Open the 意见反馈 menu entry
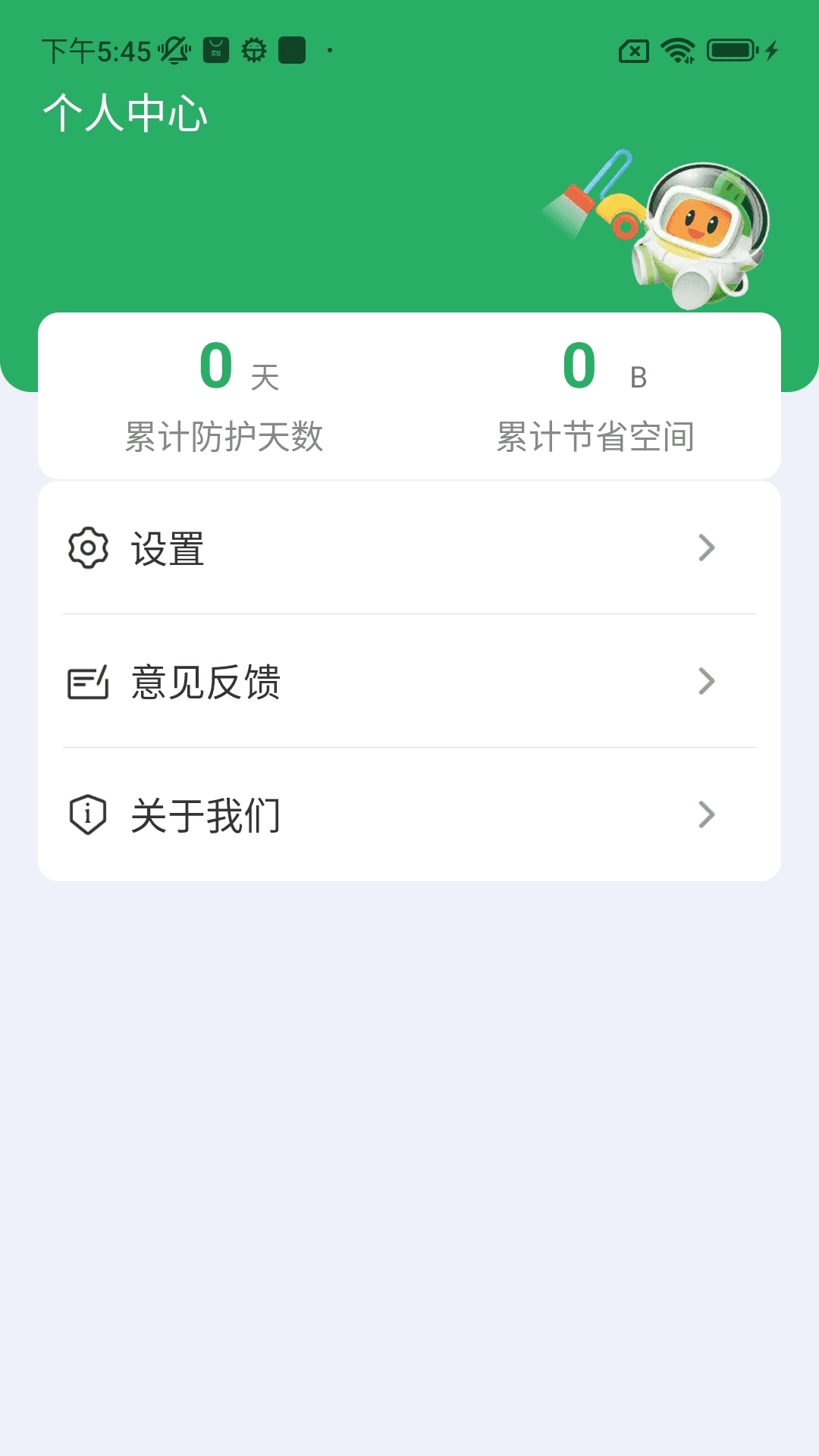 coord(206,681)
